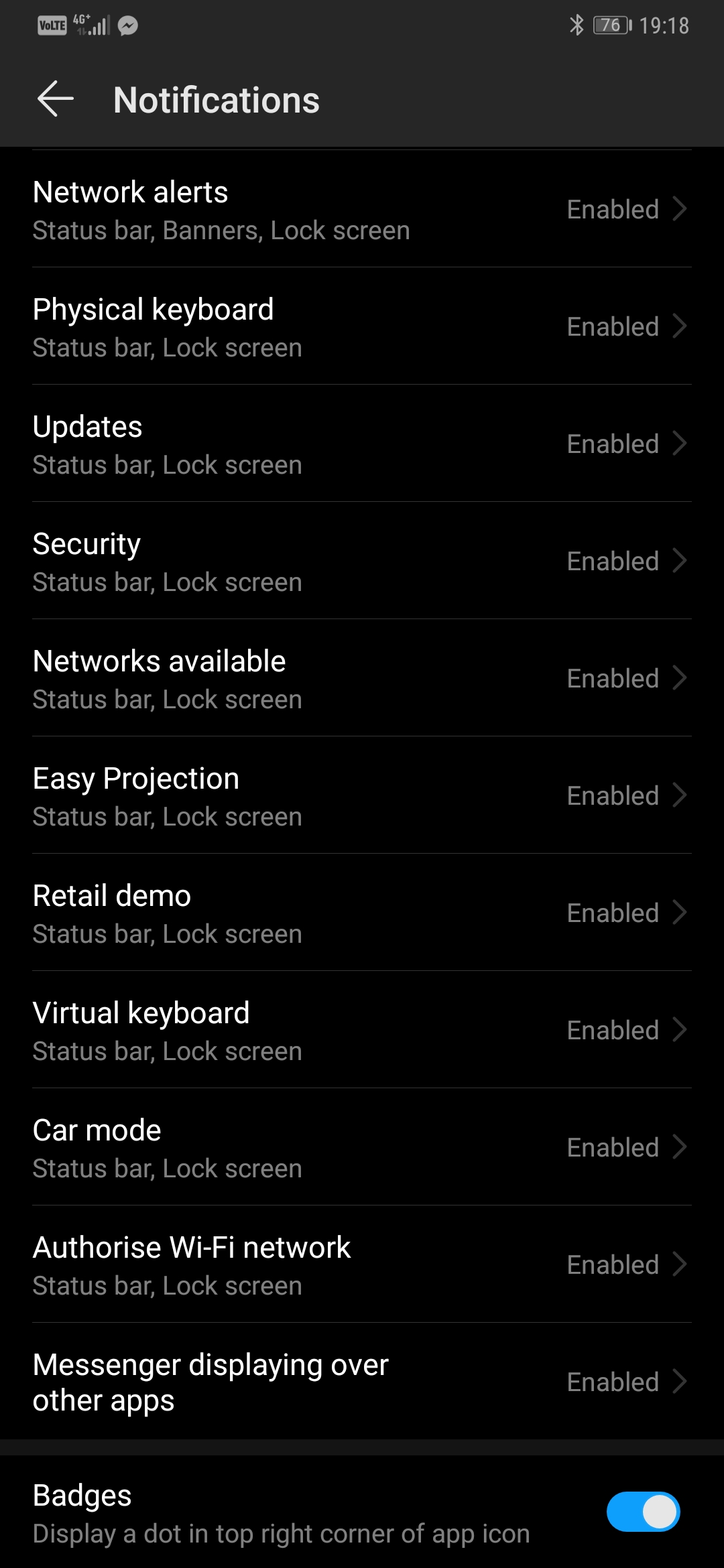Select the Security notification category
This screenshot has width=724, height=1568.
[362, 561]
